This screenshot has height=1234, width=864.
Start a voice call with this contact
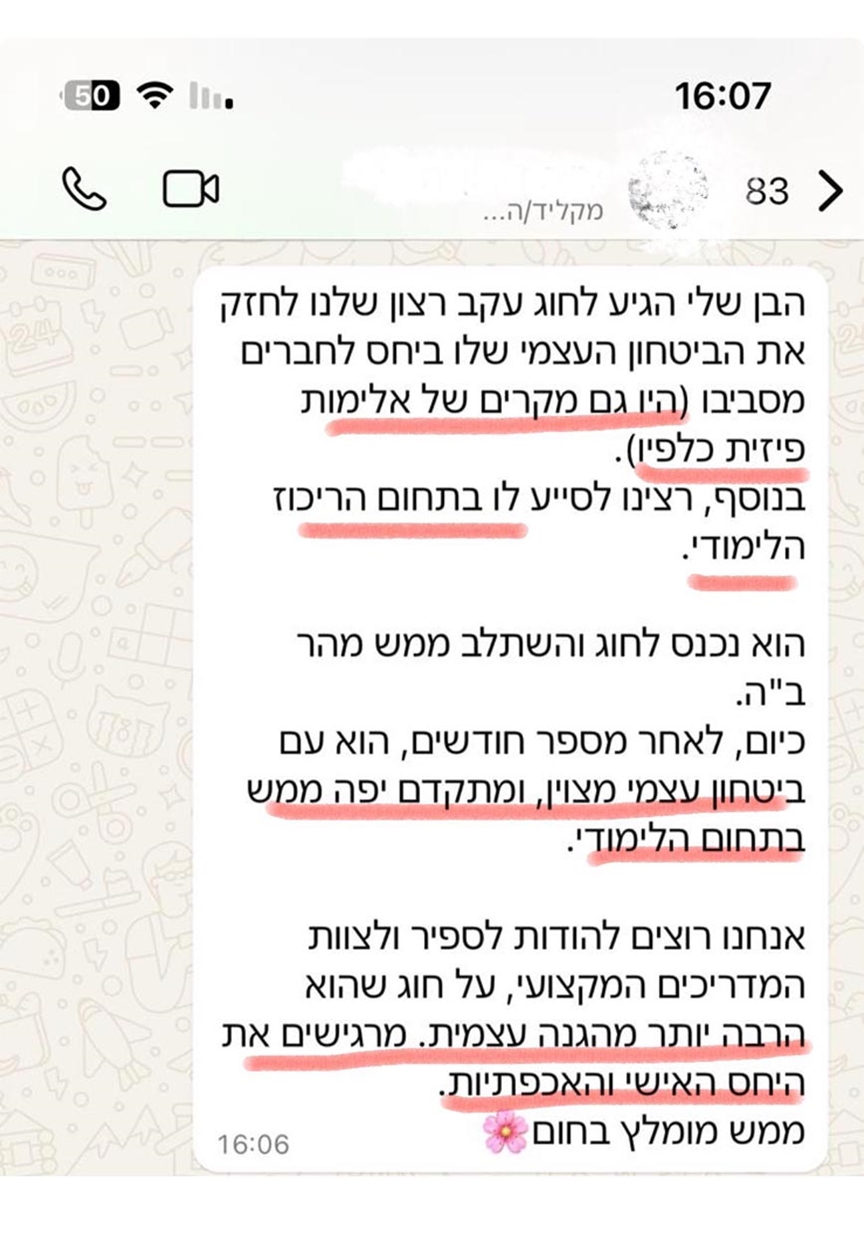pyautogui.click(x=84, y=188)
